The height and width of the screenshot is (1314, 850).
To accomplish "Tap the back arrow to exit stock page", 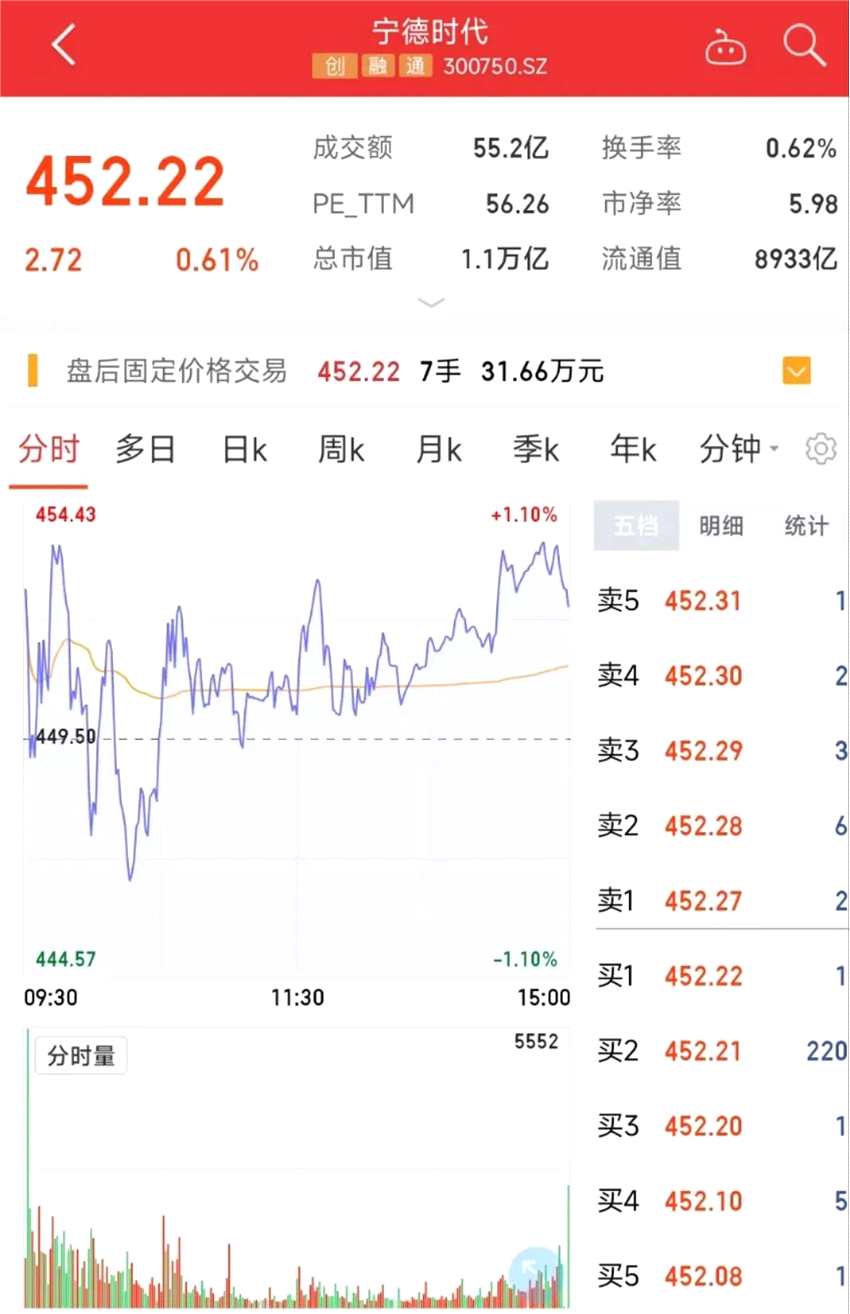I will click(62, 45).
